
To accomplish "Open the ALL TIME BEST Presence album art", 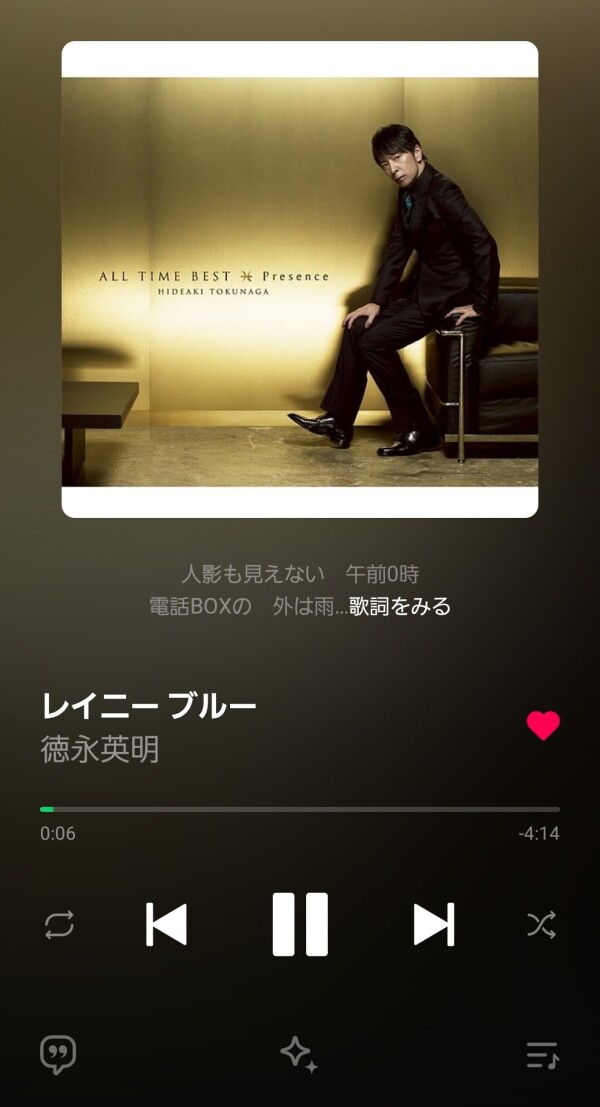I will point(300,279).
